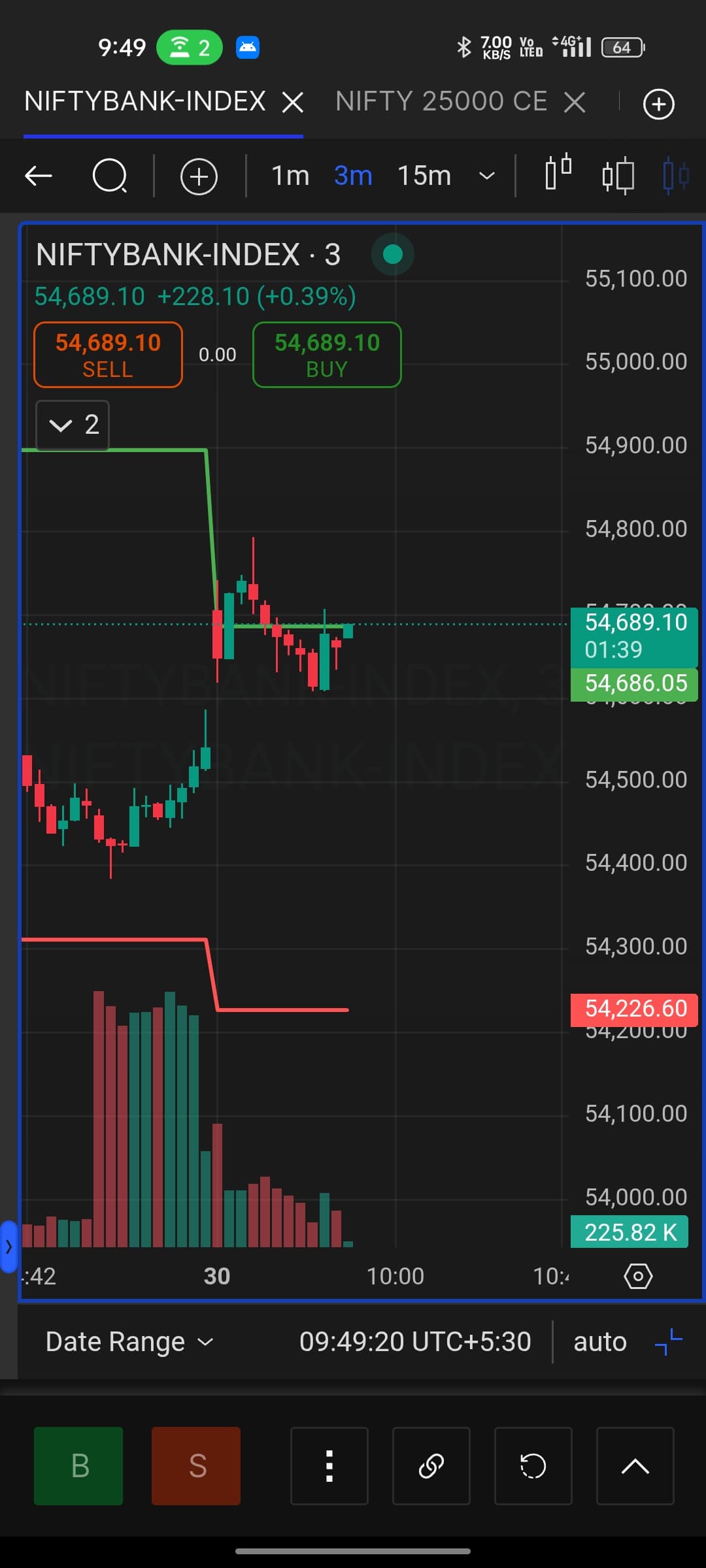Viewport: 706px width, 1568px height.
Task: Add a new chart tab
Action: 658,104
